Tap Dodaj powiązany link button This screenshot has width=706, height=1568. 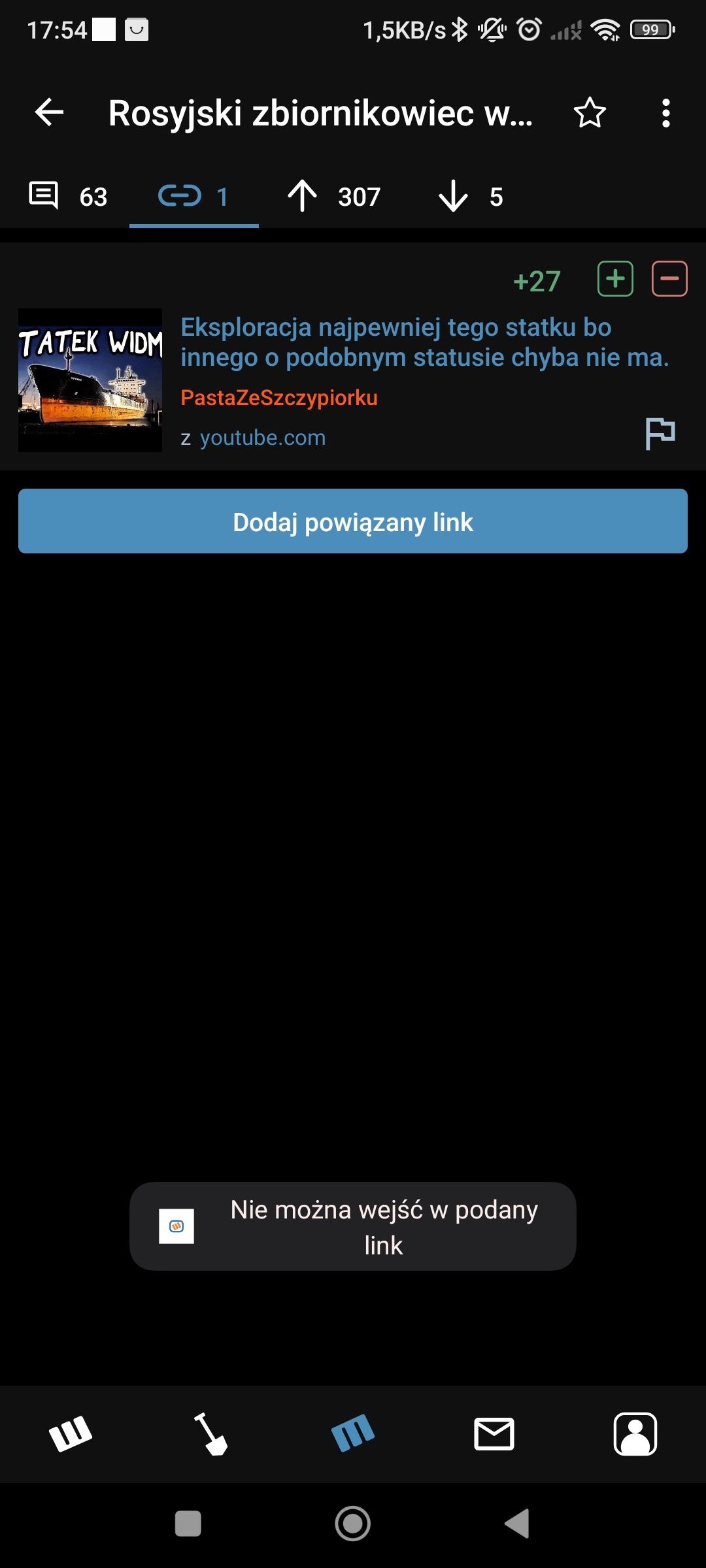click(x=353, y=521)
